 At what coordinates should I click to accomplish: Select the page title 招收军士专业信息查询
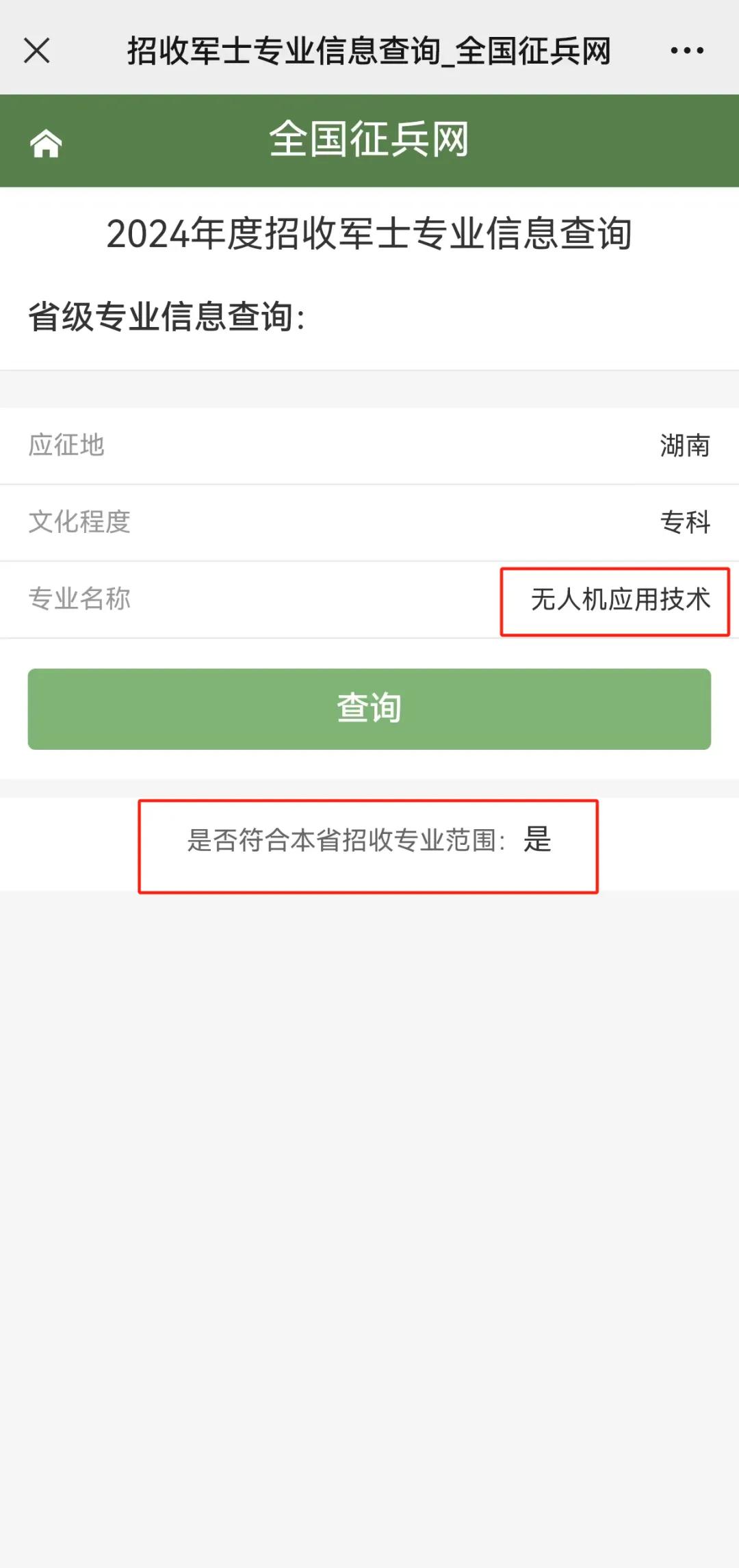[369, 49]
